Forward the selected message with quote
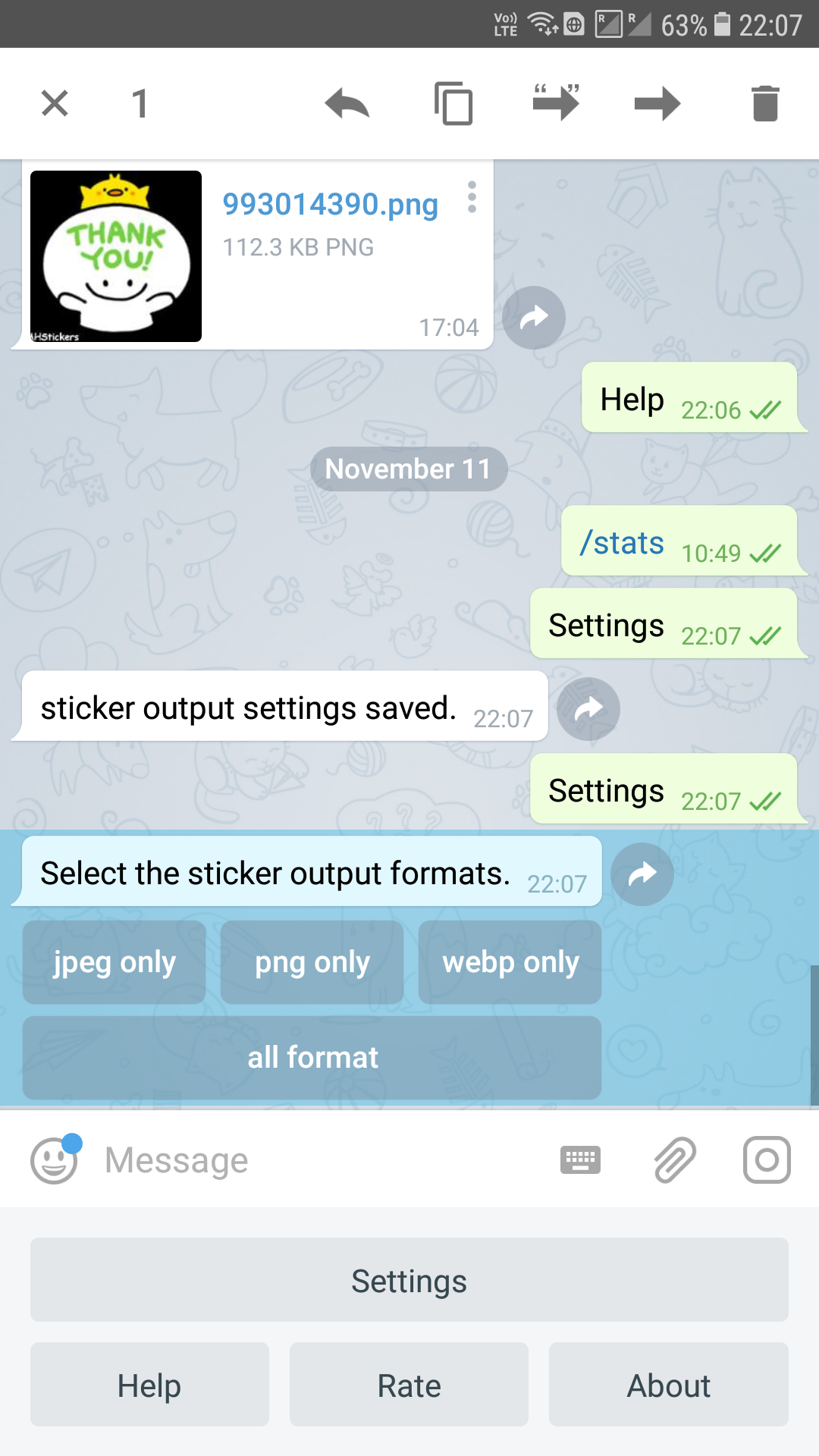 [x=556, y=102]
